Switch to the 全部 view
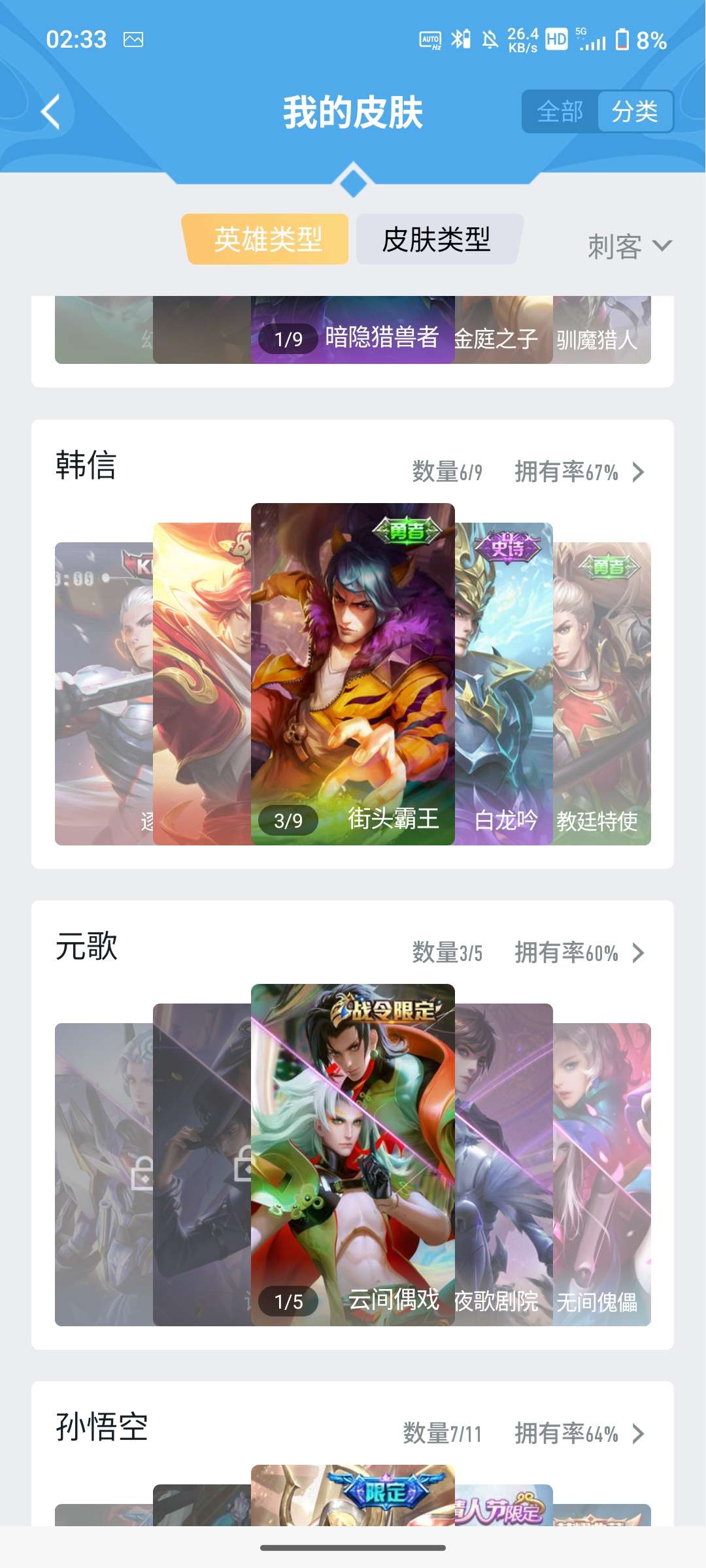 (560, 112)
